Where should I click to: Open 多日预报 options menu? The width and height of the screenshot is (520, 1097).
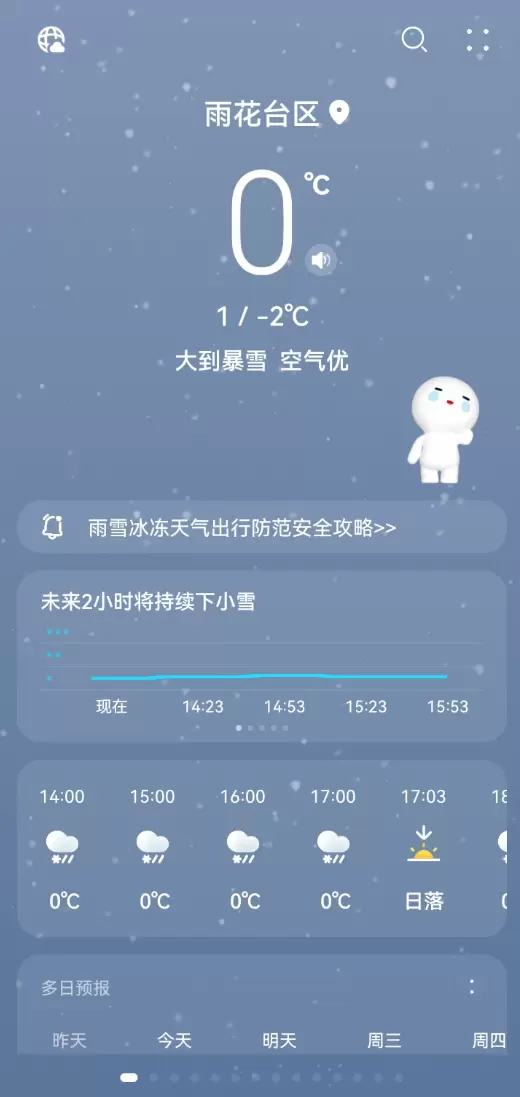tap(472, 987)
